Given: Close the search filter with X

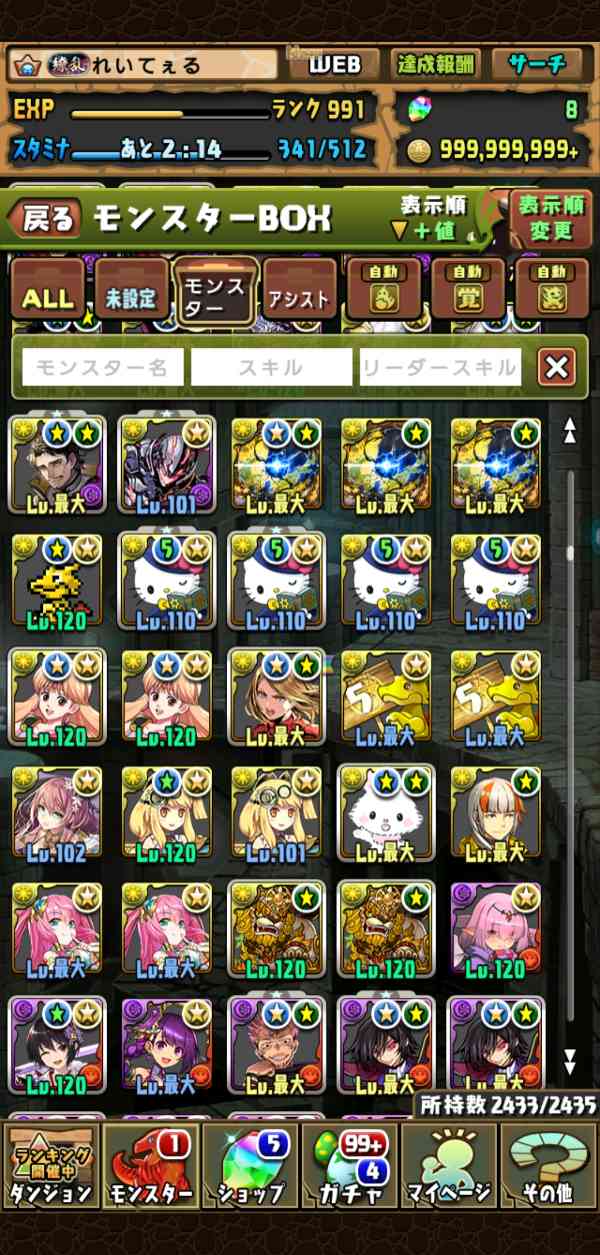Looking at the screenshot, I should (556, 368).
